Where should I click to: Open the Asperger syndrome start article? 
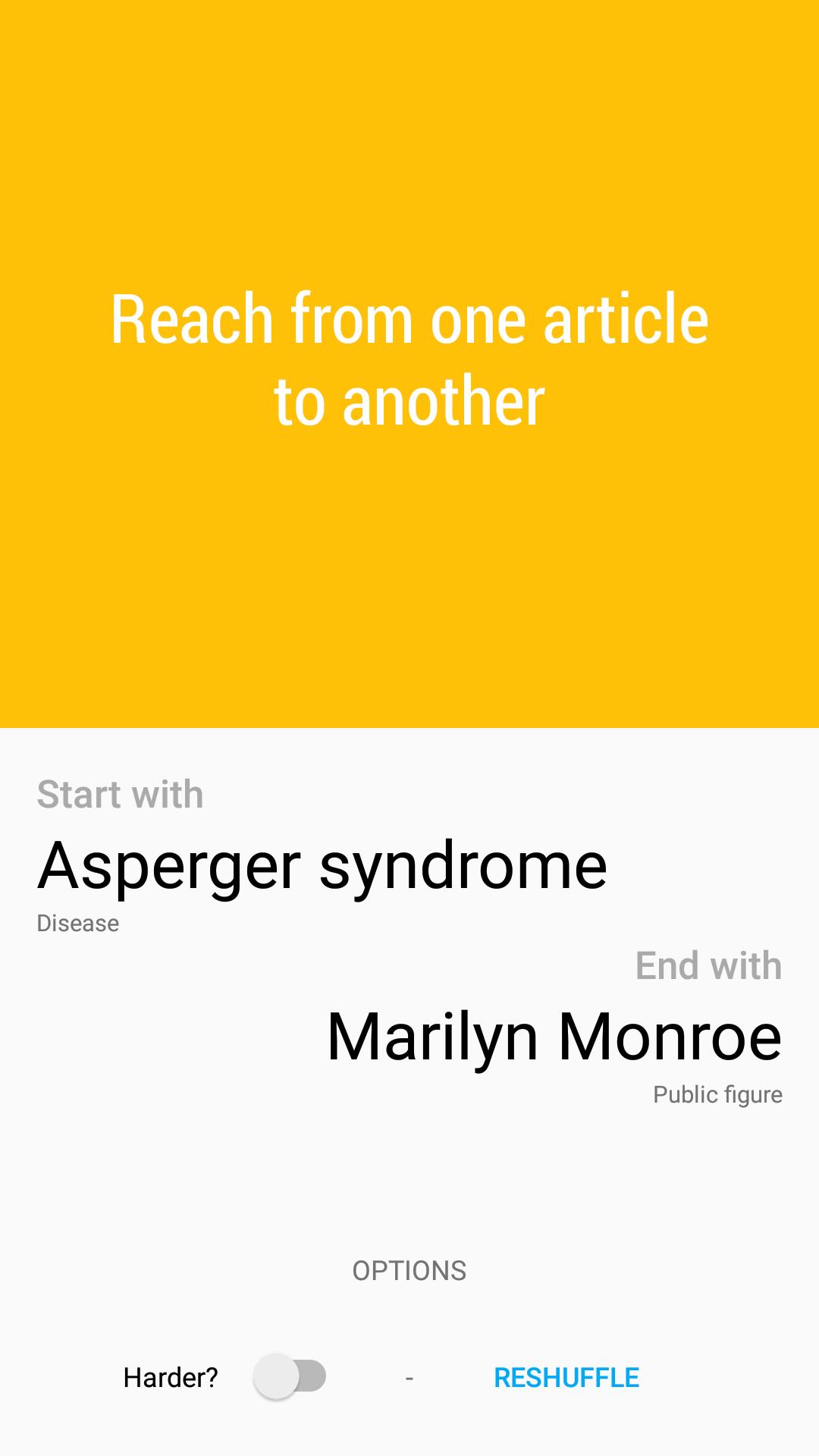tap(322, 866)
